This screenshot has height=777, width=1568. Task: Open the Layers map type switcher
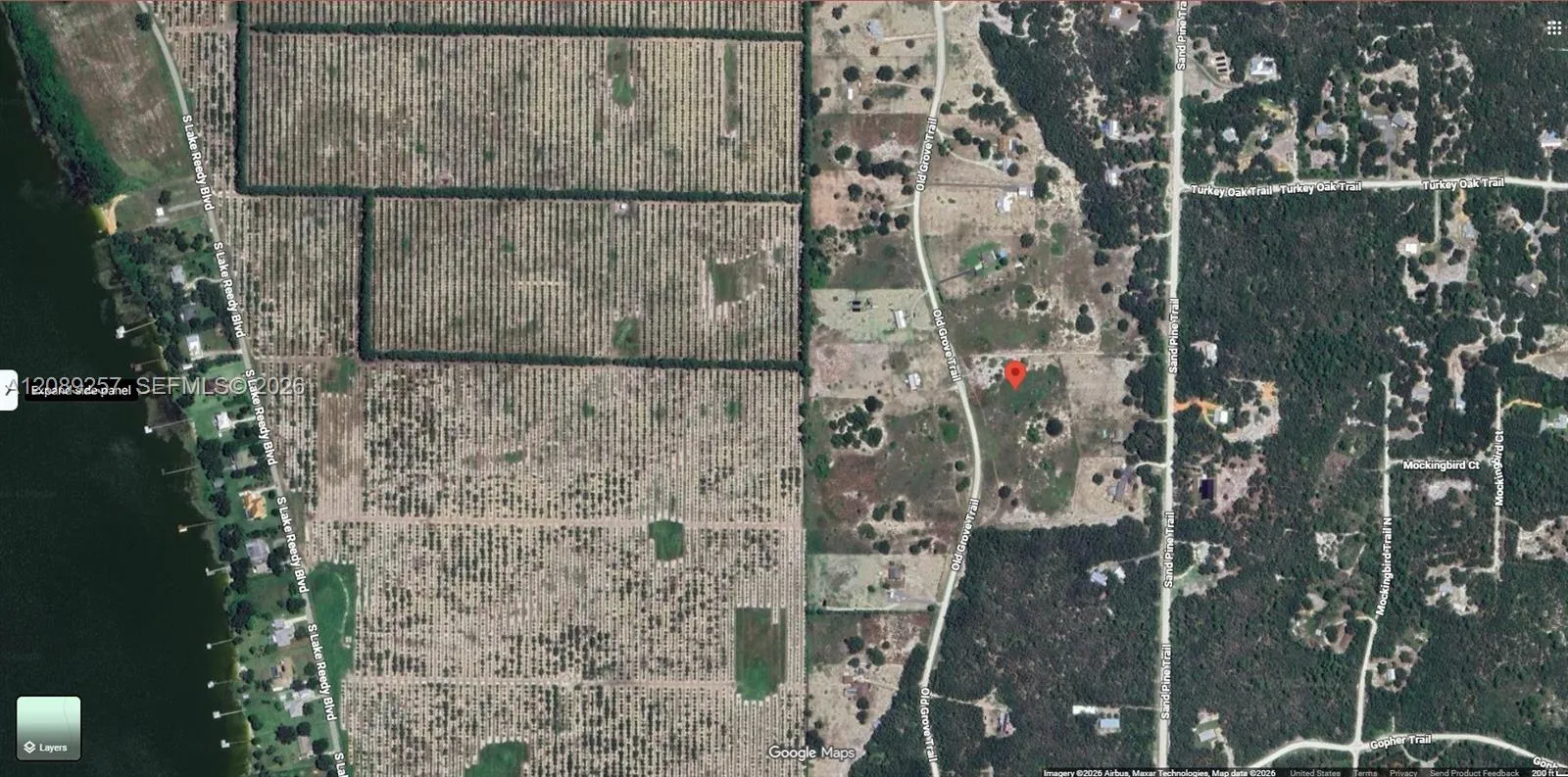(48, 728)
